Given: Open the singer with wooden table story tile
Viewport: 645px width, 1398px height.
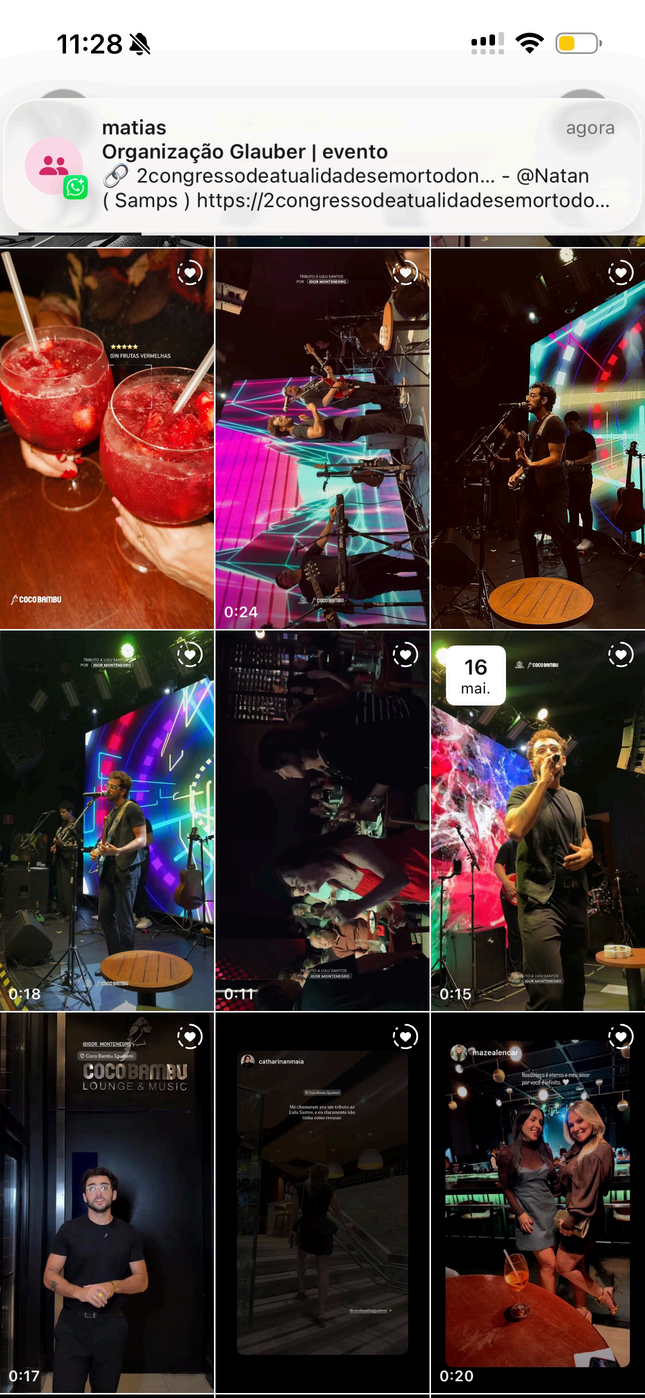Looking at the screenshot, I should click(x=538, y=438).
